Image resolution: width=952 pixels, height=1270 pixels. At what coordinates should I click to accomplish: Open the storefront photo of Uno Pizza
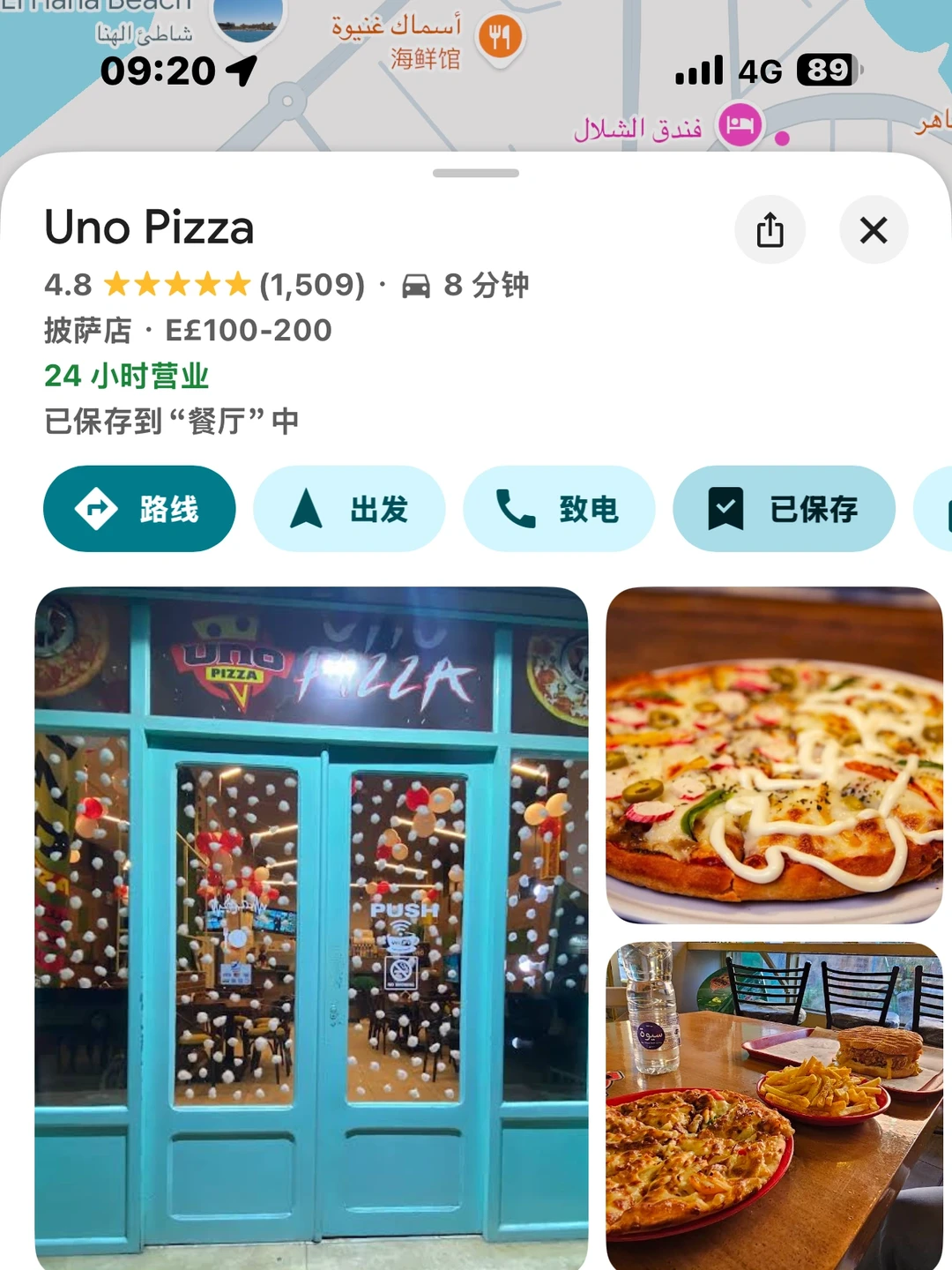click(x=311, y=928)
